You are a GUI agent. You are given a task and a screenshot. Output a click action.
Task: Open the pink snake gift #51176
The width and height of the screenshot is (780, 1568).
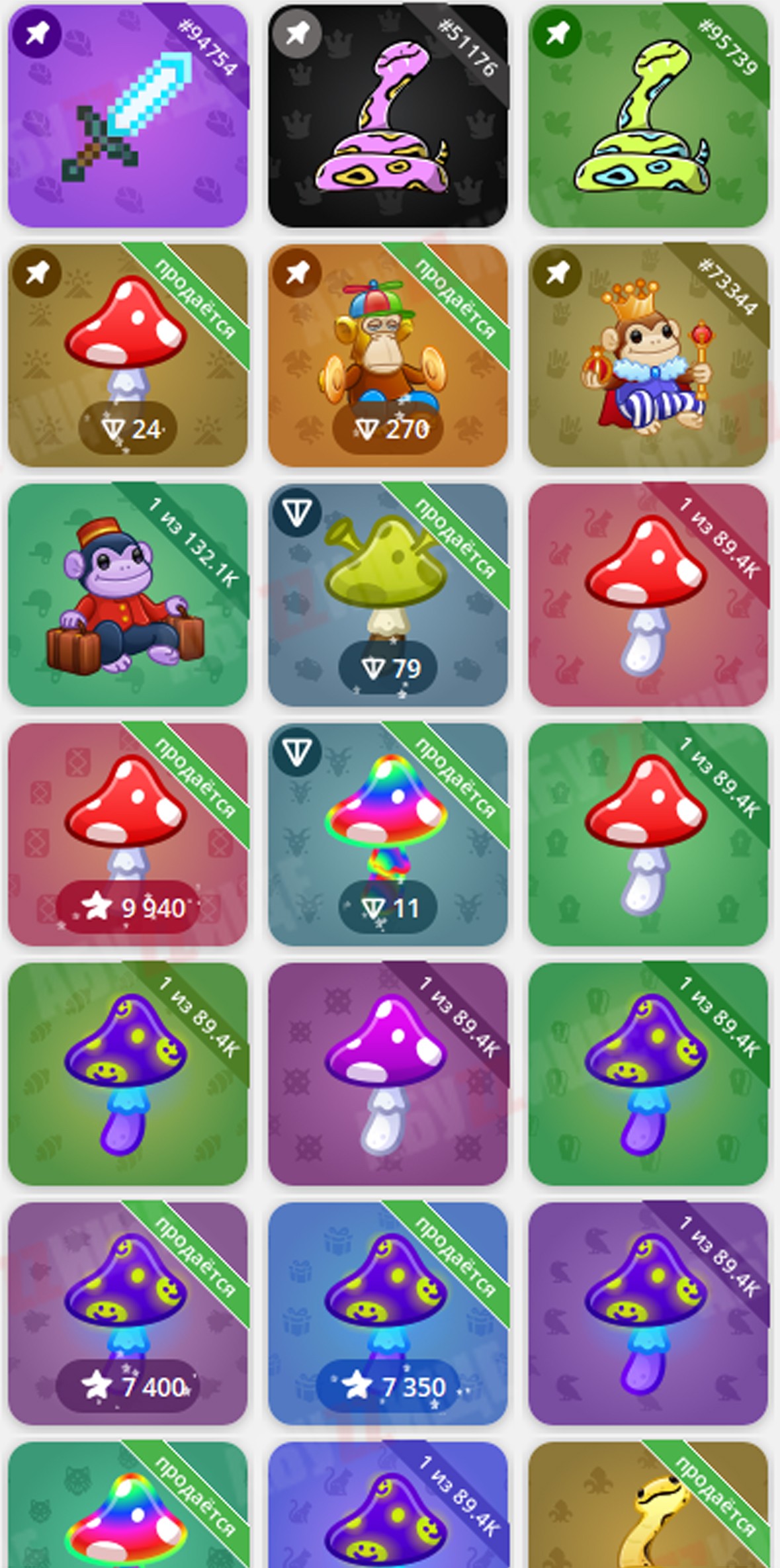(x=388, y=116)
